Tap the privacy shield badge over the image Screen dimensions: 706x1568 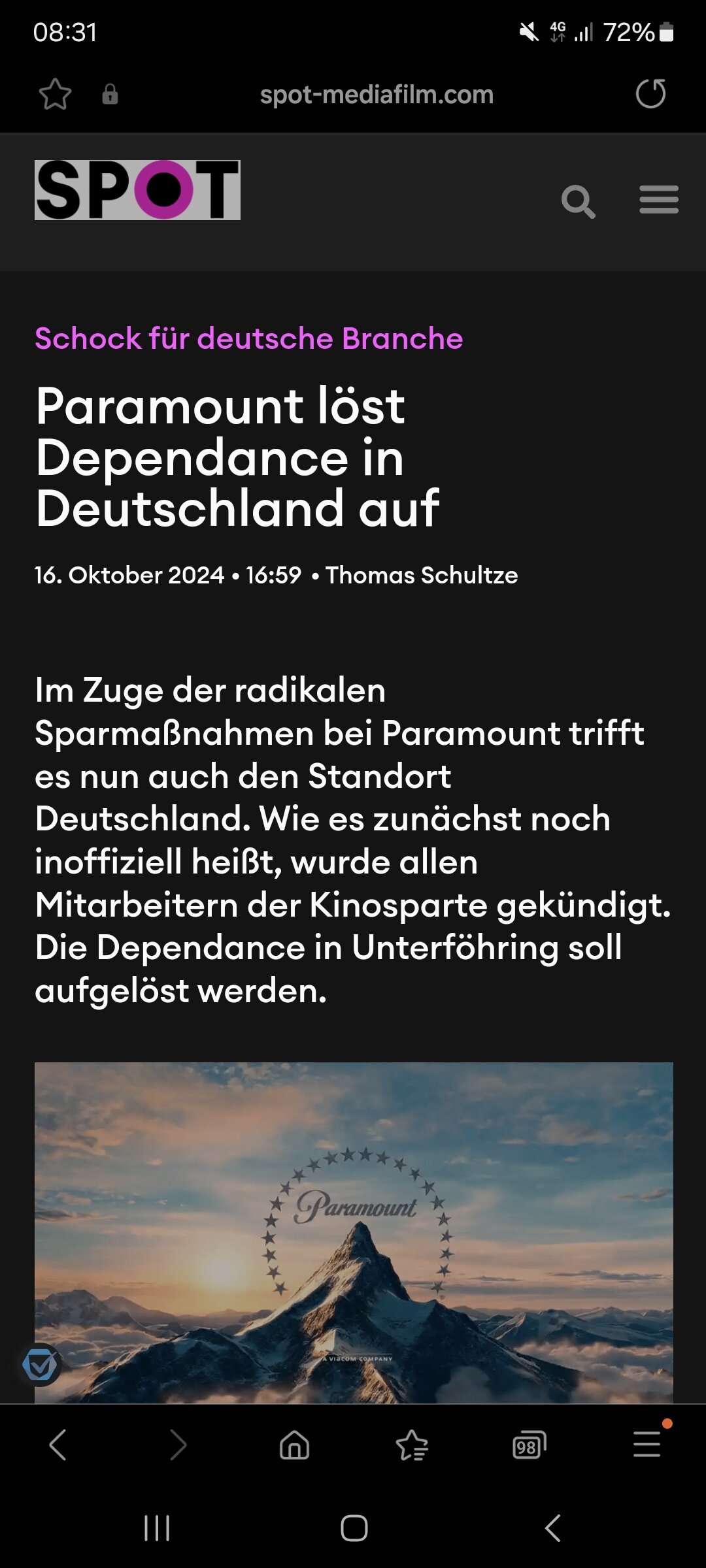40,1365
